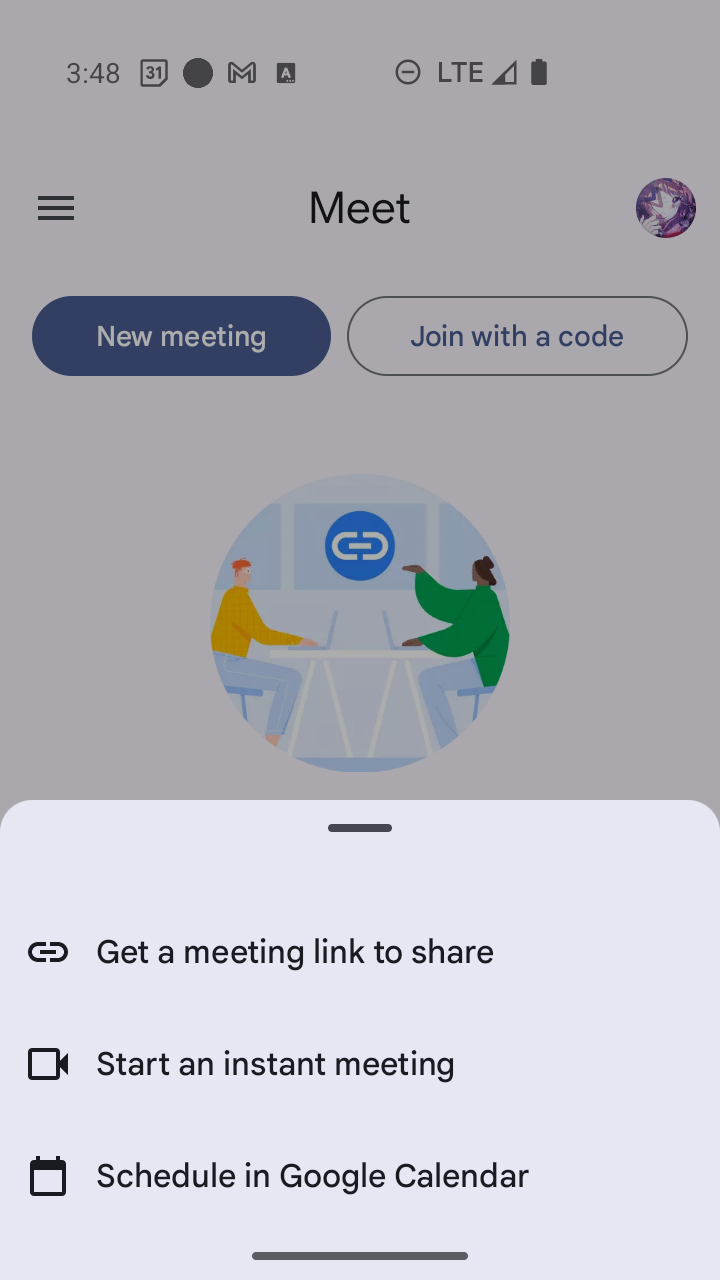Open the hamburger navigation menu
The width and height of the screenshot is (720, 1280).
point(56,208)
